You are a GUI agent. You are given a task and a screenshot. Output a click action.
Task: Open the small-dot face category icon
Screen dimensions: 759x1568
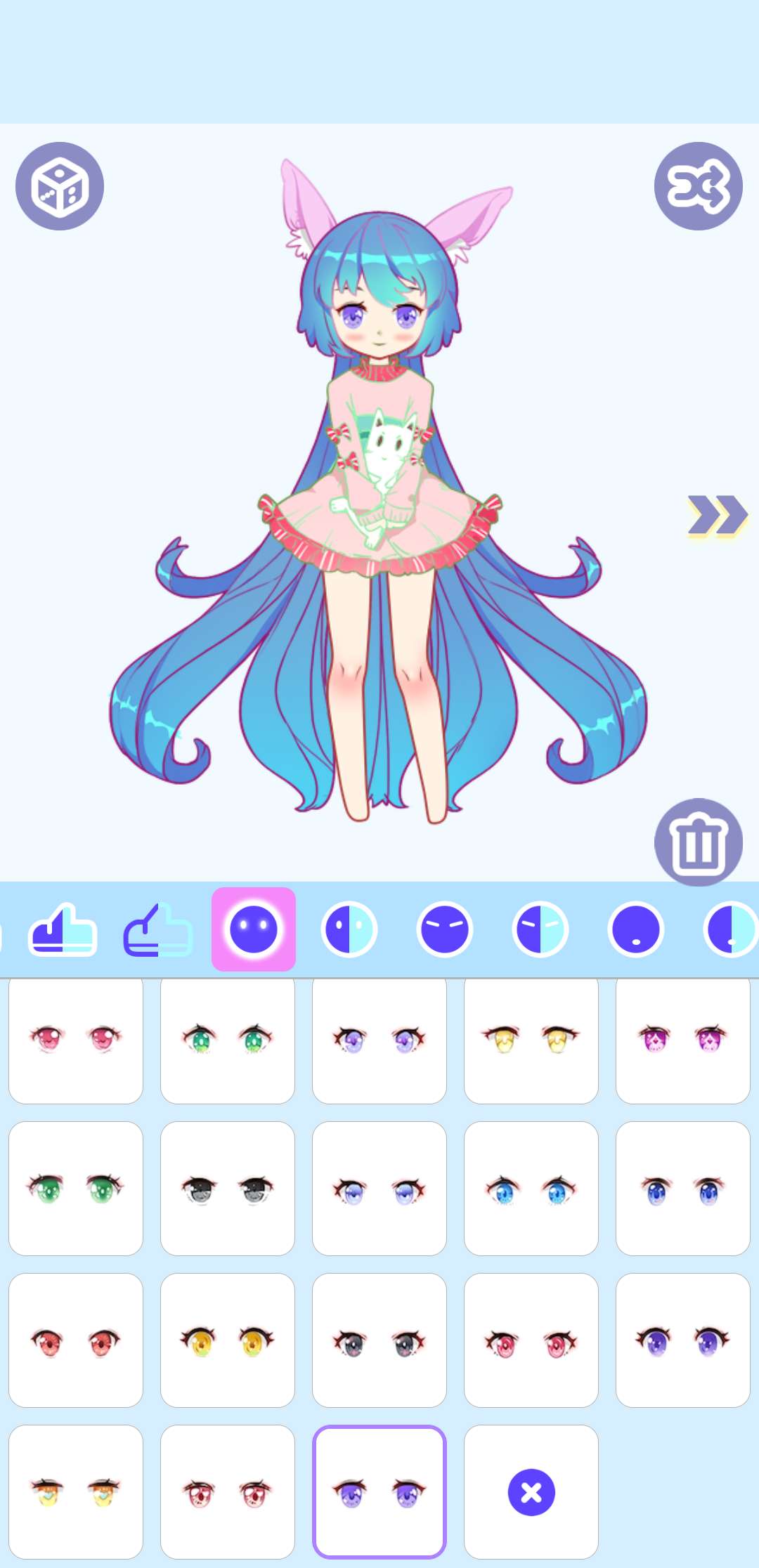coord(637,929)
